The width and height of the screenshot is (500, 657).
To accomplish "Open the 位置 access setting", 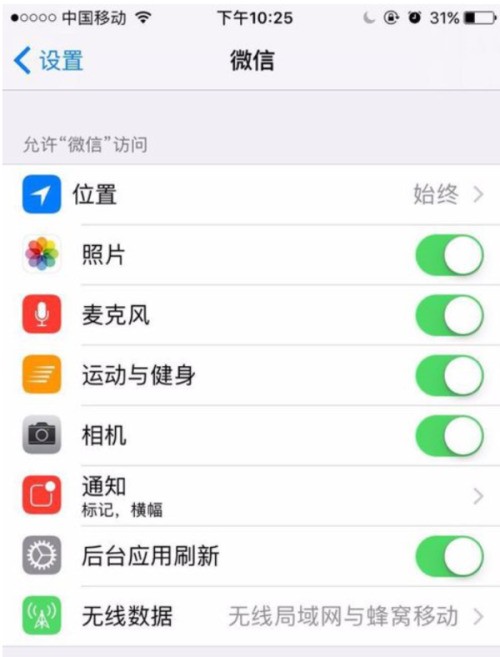I will tap(251, 194).
